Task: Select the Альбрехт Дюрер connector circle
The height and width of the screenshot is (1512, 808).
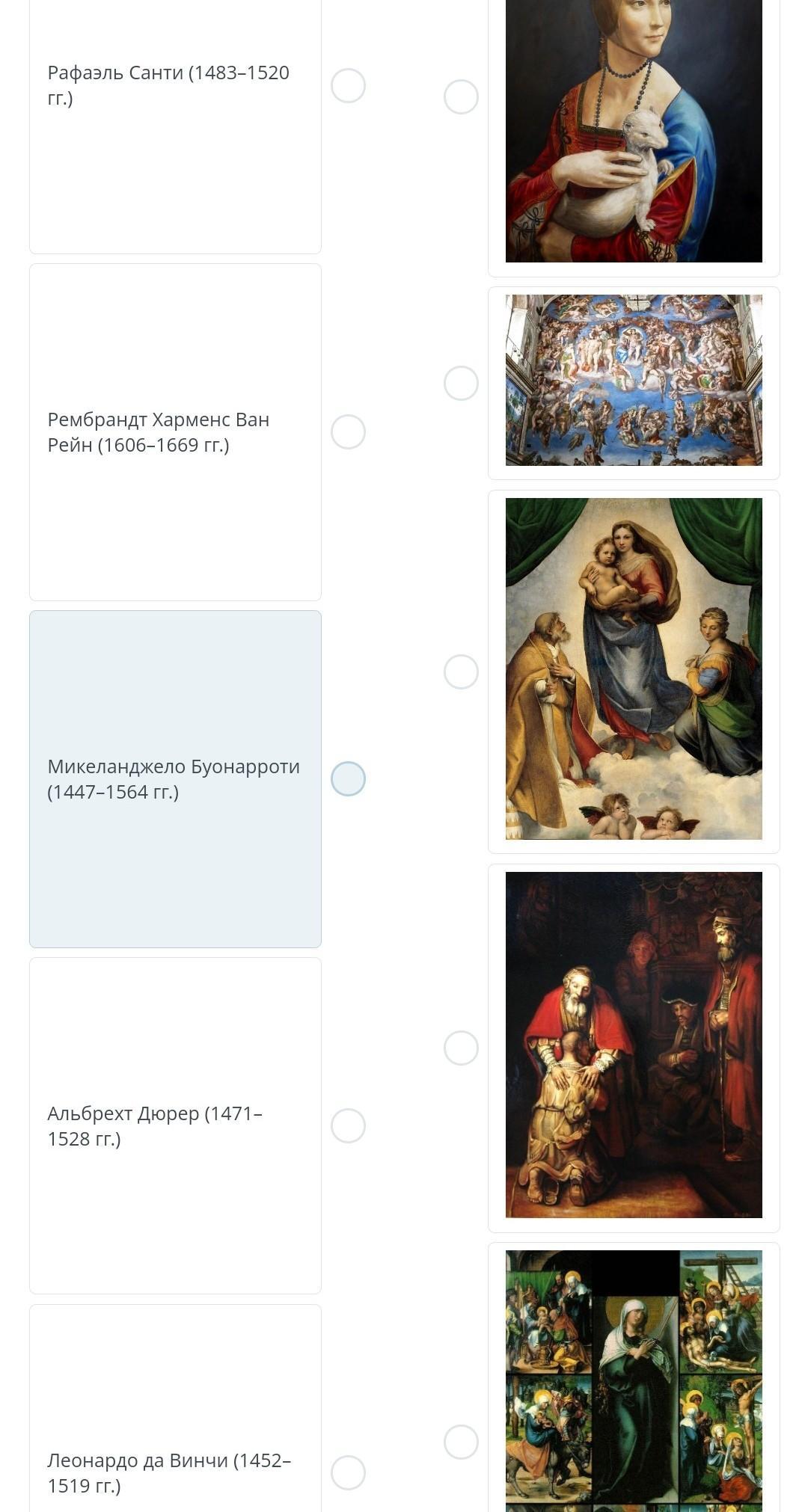Action: click(348, 1126)
